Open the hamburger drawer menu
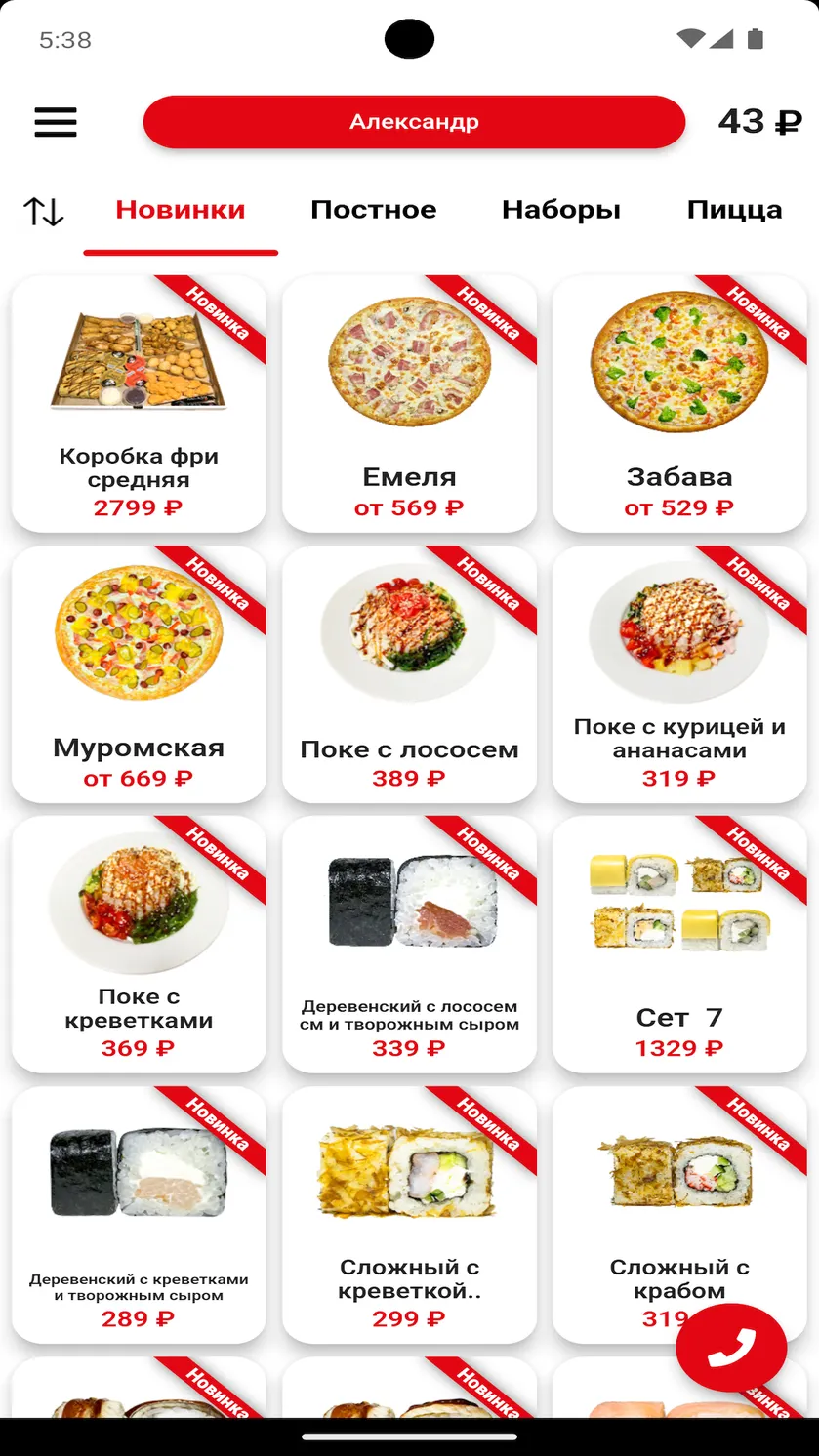 [x=56, y=122]
